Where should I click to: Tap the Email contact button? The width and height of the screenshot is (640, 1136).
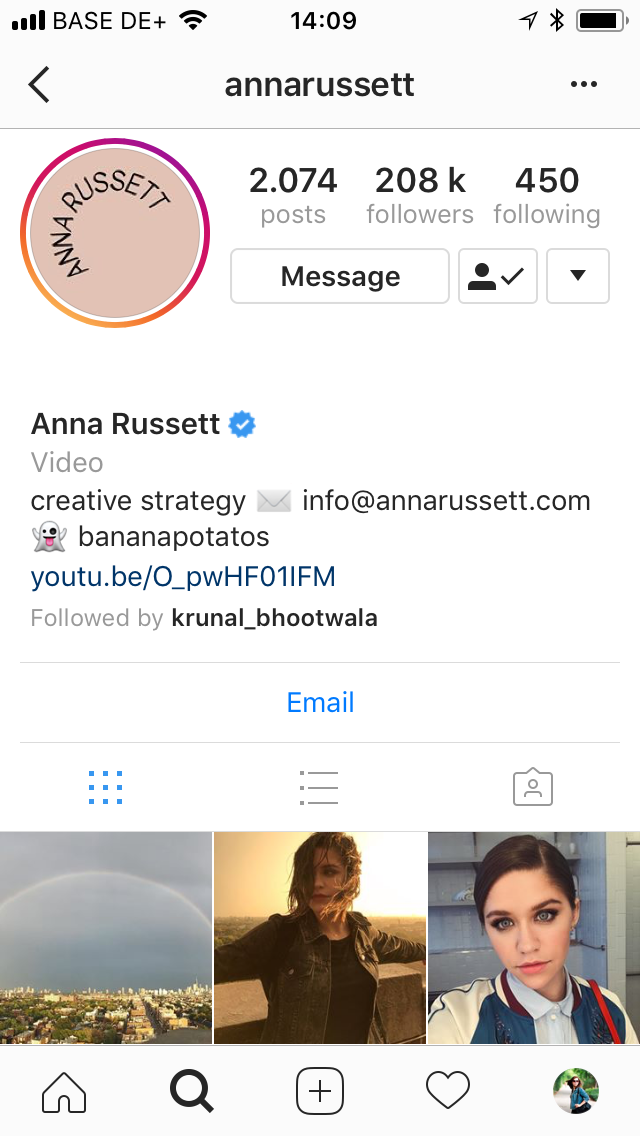(320, 702)
